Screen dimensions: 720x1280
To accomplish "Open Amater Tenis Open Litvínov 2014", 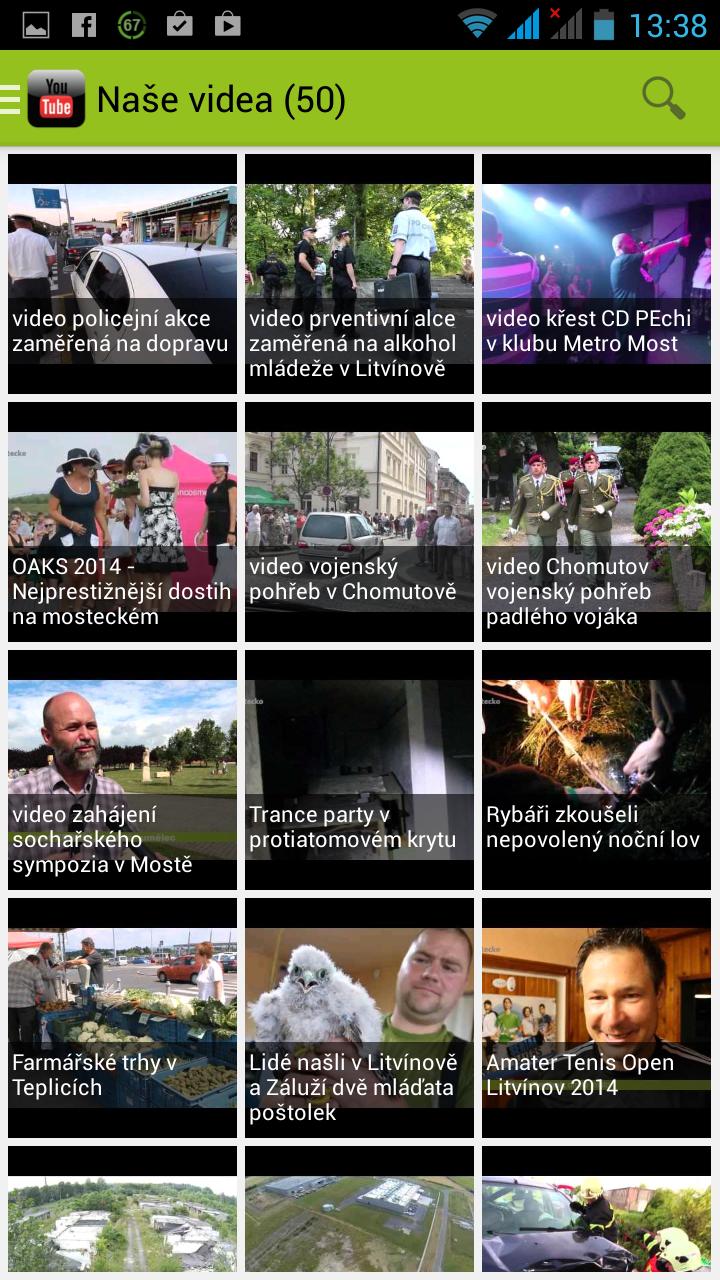I will click(x=596, y=1017).
